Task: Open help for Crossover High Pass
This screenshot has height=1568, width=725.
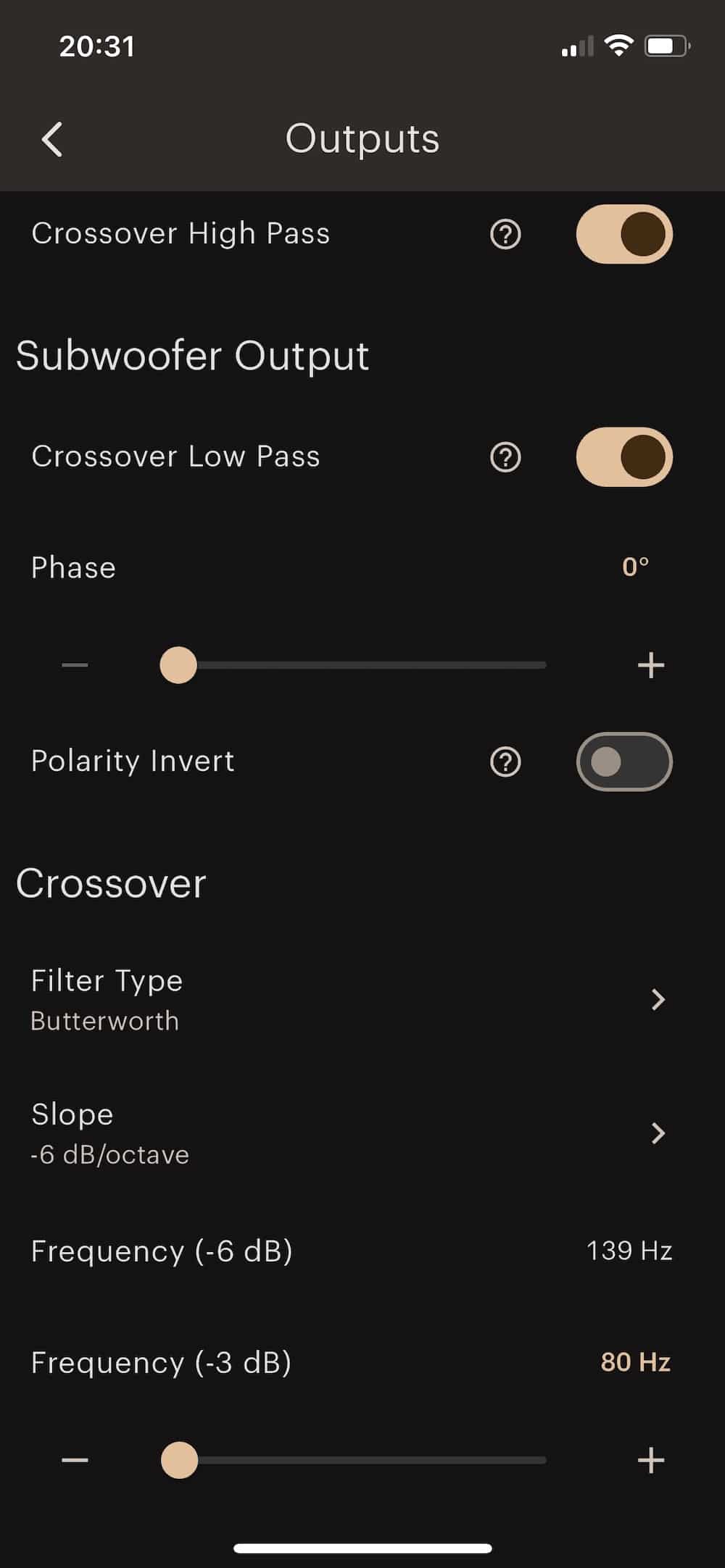Action: pos(505,235)
